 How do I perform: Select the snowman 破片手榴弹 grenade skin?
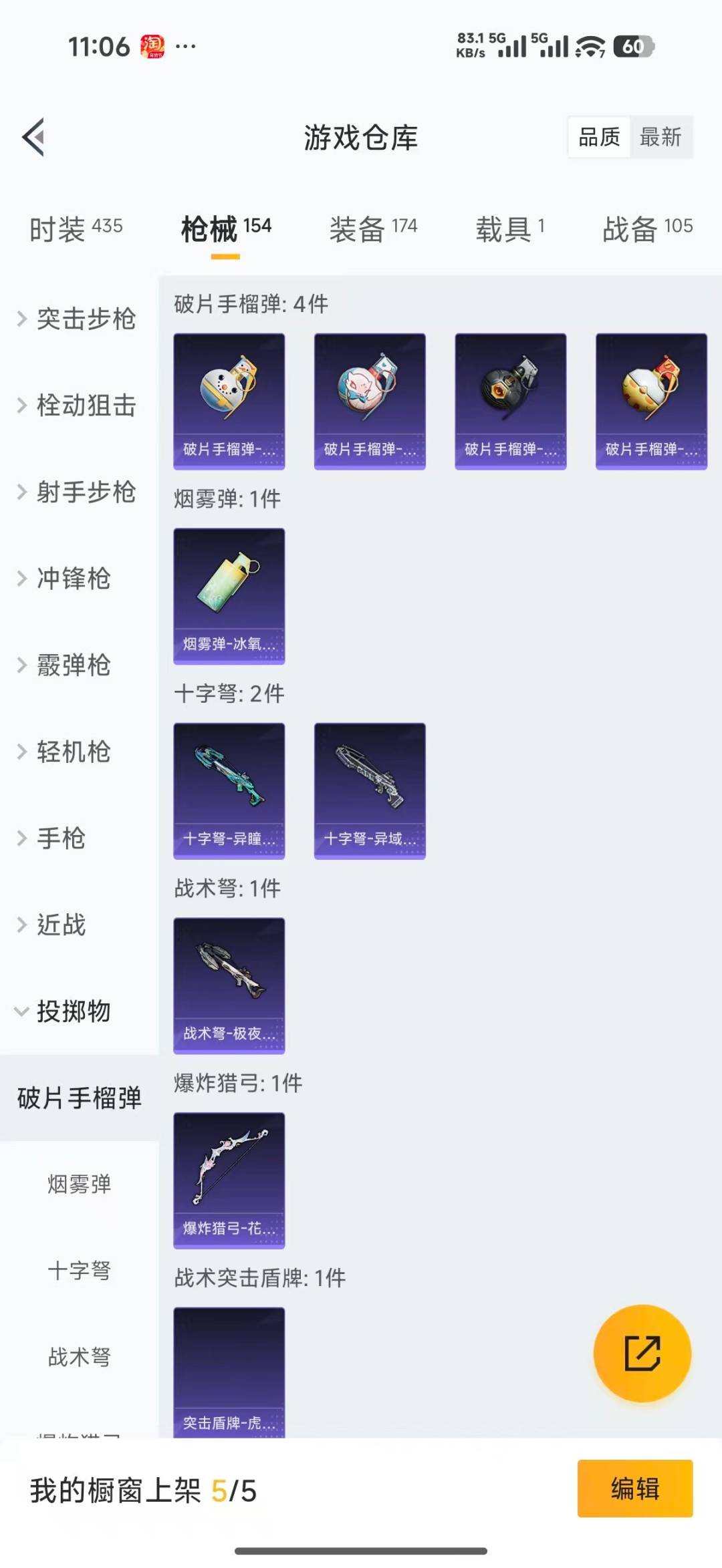coord(229,398)
